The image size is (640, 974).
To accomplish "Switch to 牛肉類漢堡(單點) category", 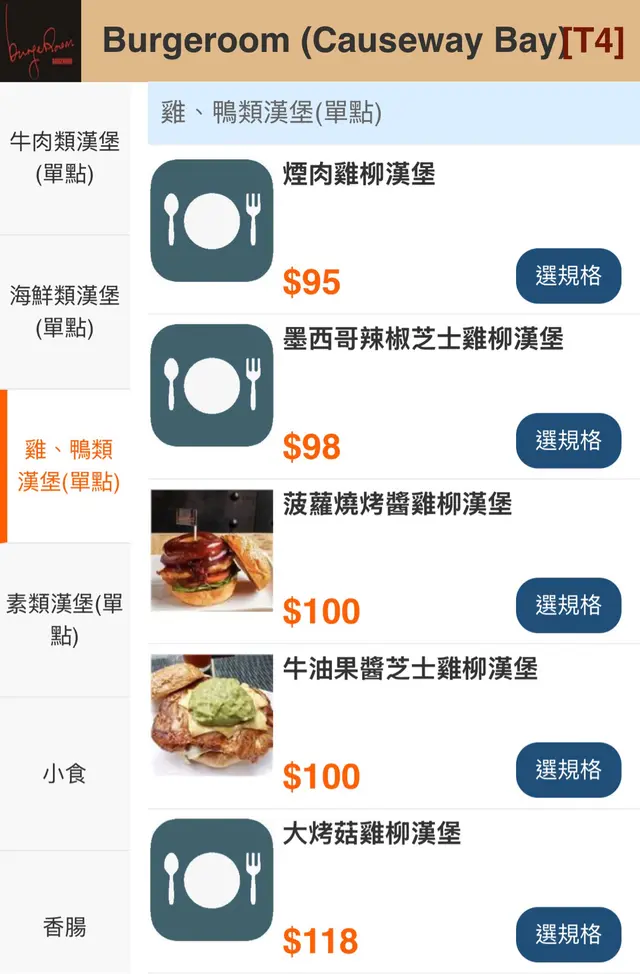I will click(x=65, y=158).
